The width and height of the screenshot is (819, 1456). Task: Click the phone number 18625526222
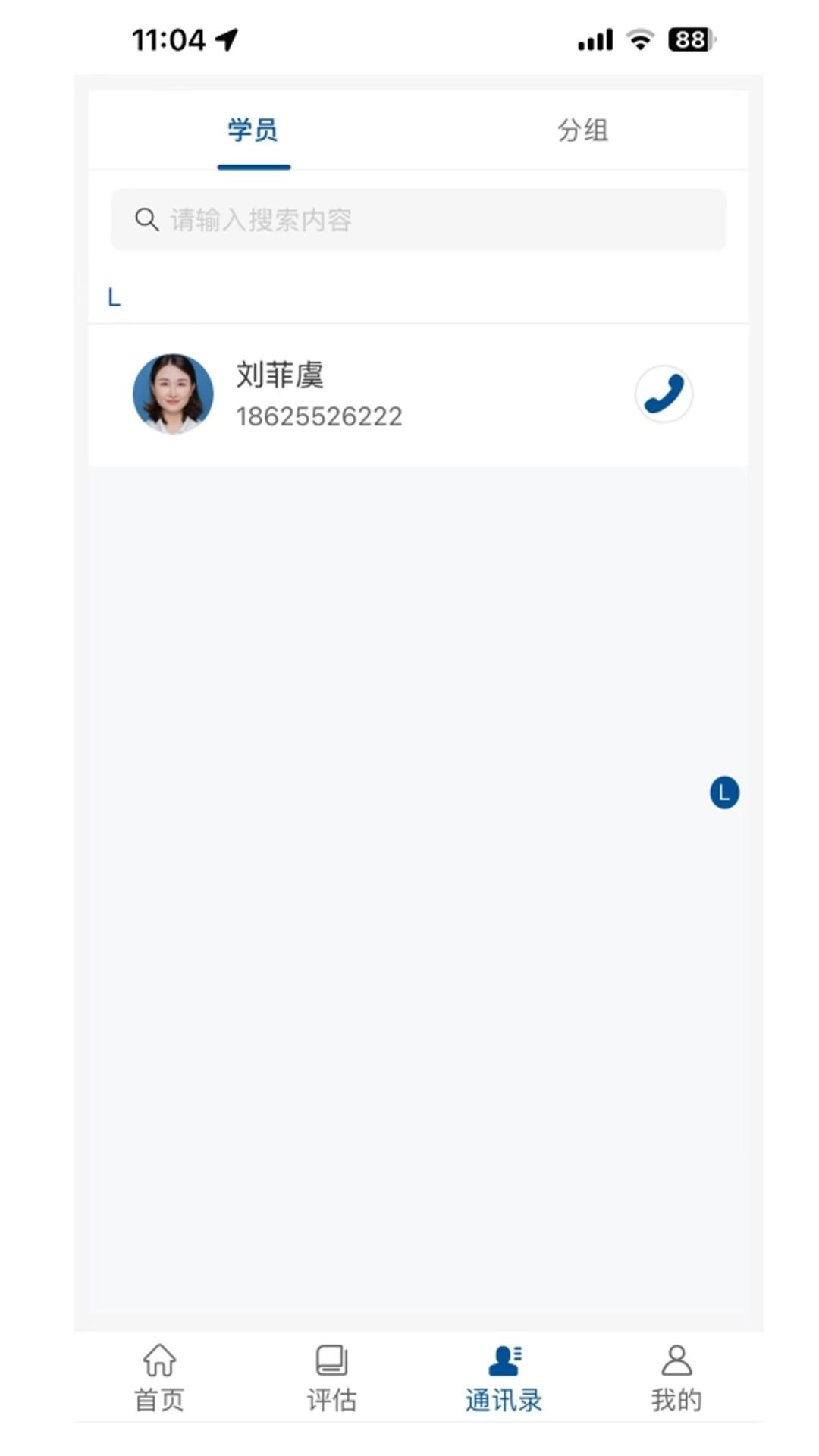(x=319, y=416)
